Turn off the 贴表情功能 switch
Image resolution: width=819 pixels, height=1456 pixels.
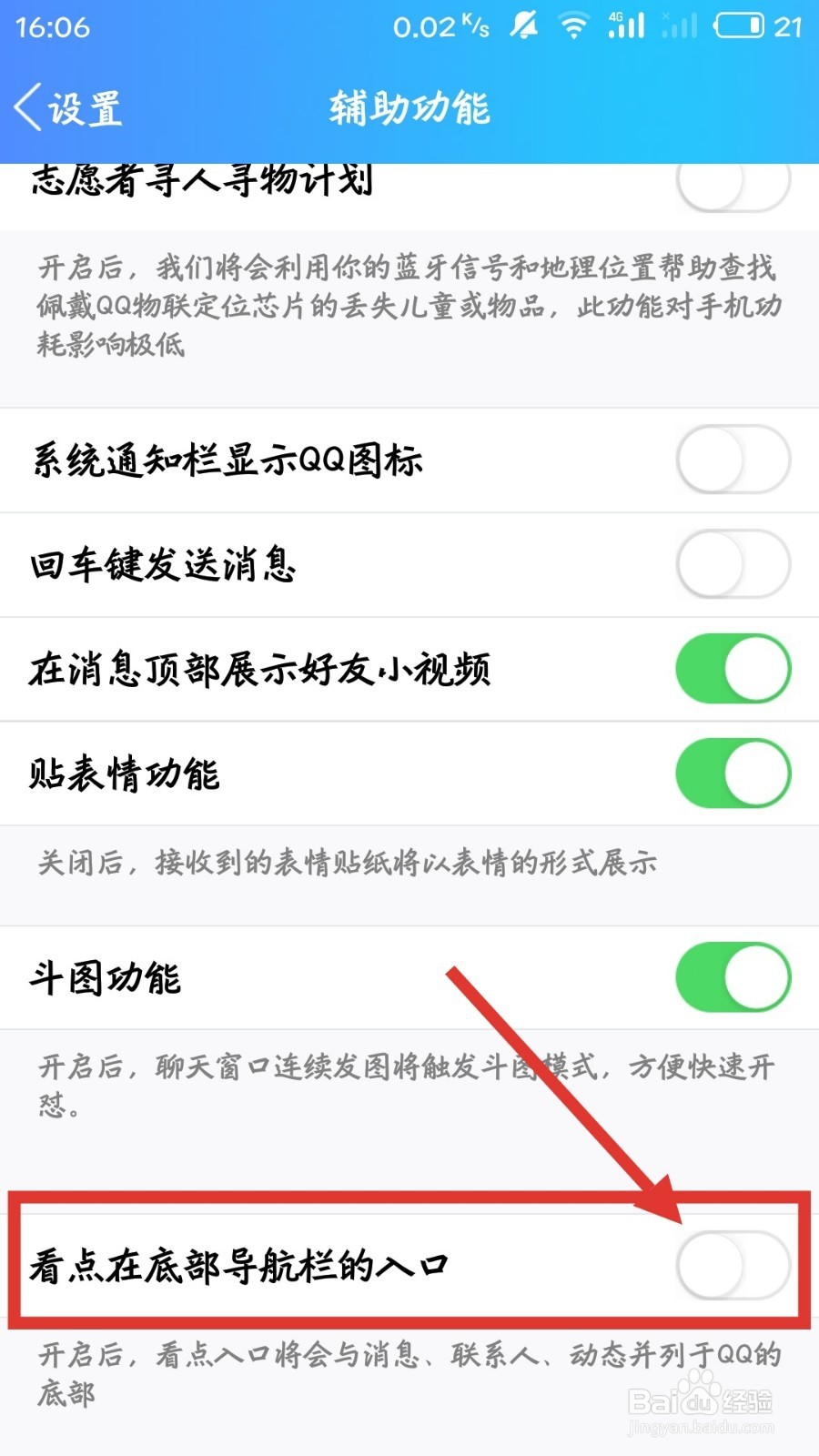click(x=733, y=773)
